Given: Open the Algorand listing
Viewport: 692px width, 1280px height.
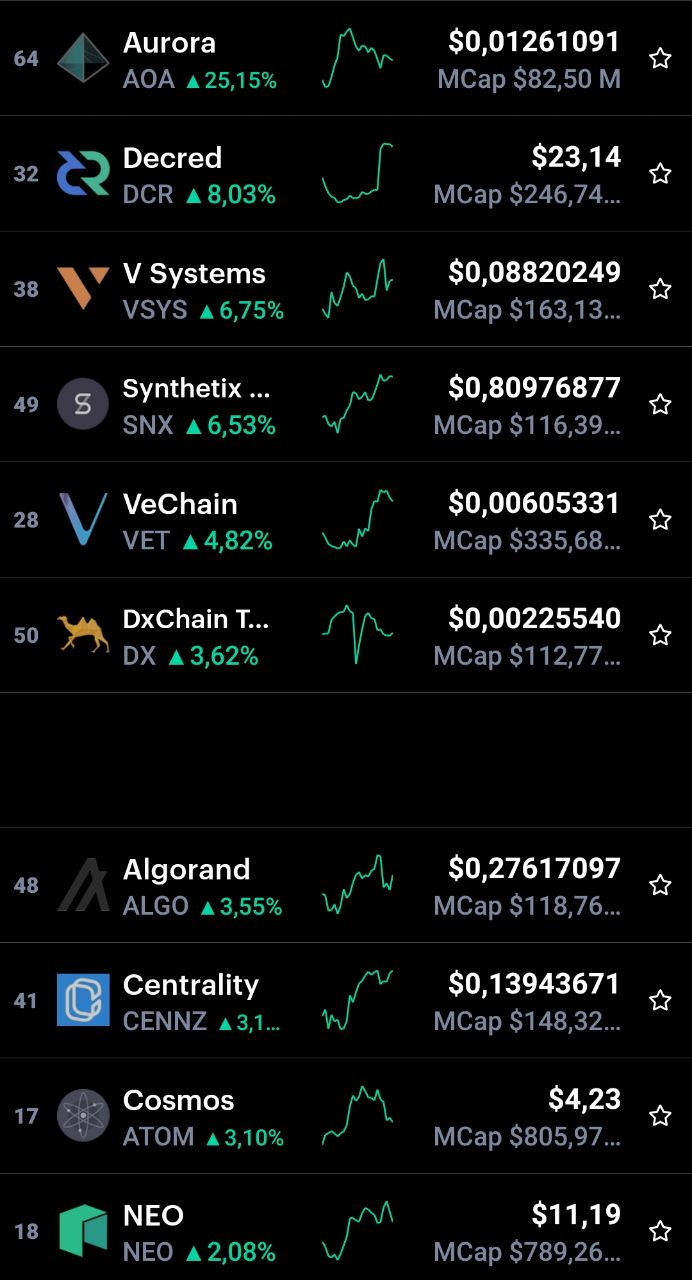Looking at the screenshot, I should 346,885.
